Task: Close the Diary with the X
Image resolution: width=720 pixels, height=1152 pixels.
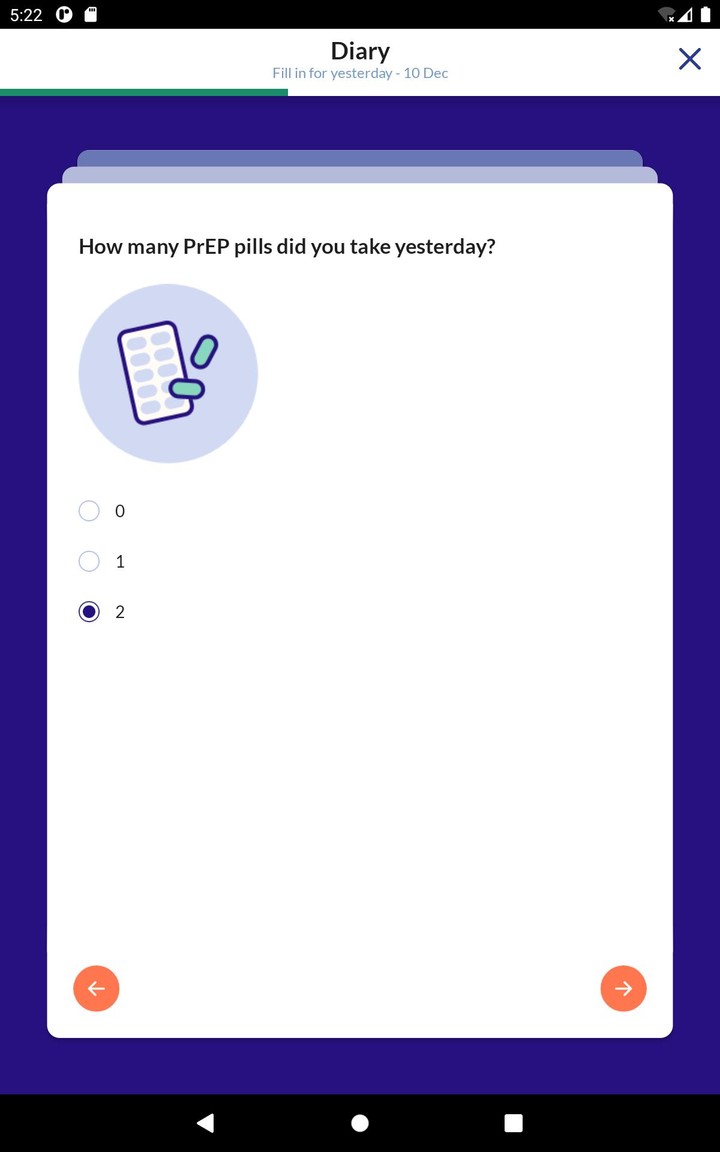Action: (x=689, y=59)
